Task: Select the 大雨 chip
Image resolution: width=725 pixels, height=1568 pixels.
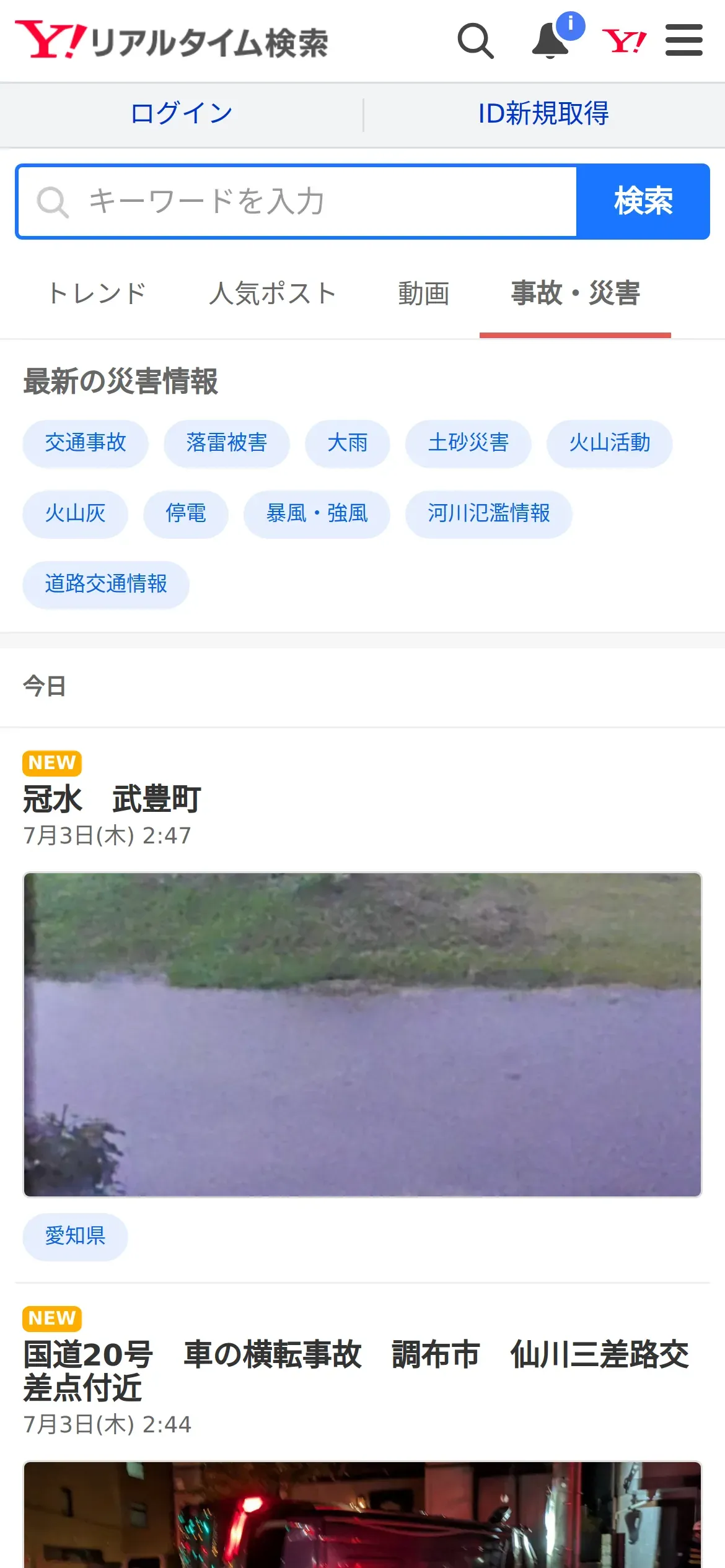Action: (348, 443)
